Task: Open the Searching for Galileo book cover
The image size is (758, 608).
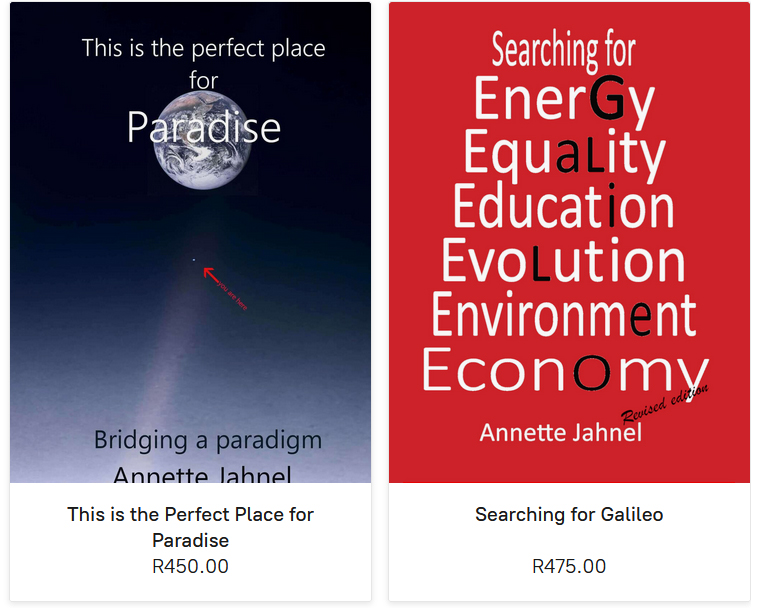Action: pos(569,243)
